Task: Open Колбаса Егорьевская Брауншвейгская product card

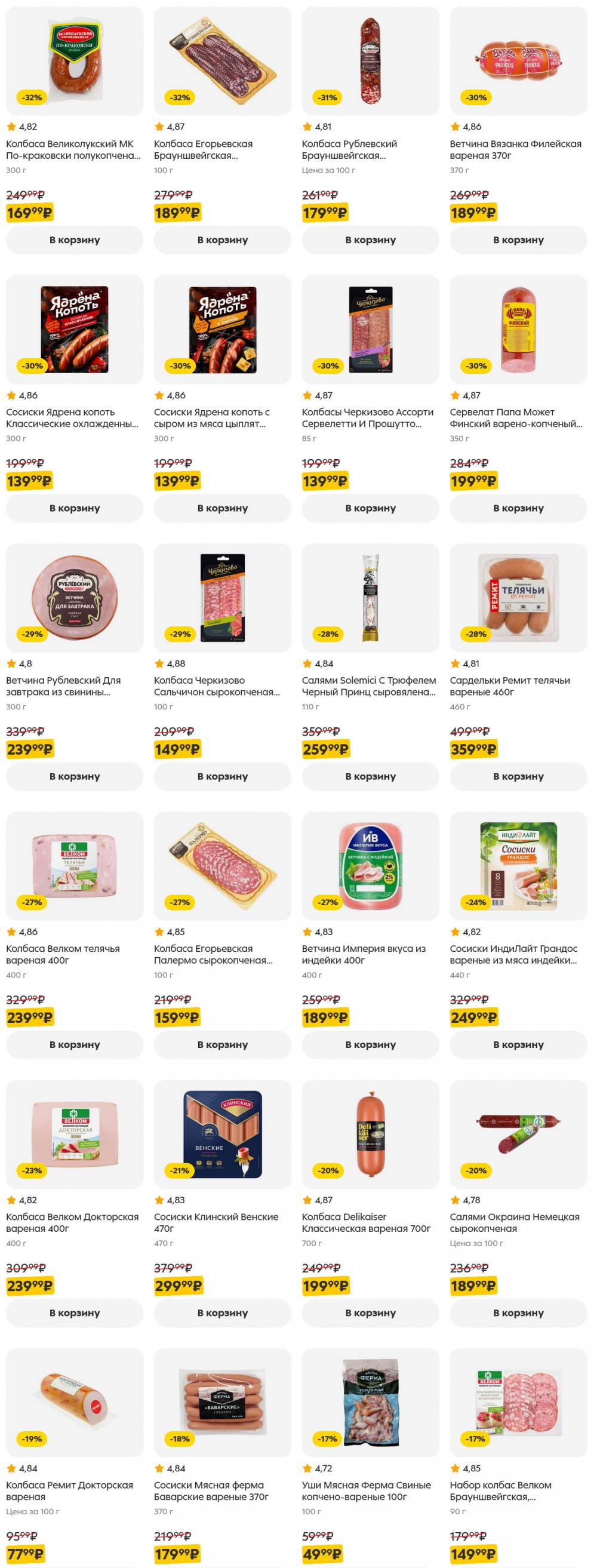Action: click(x=202, y=150)
